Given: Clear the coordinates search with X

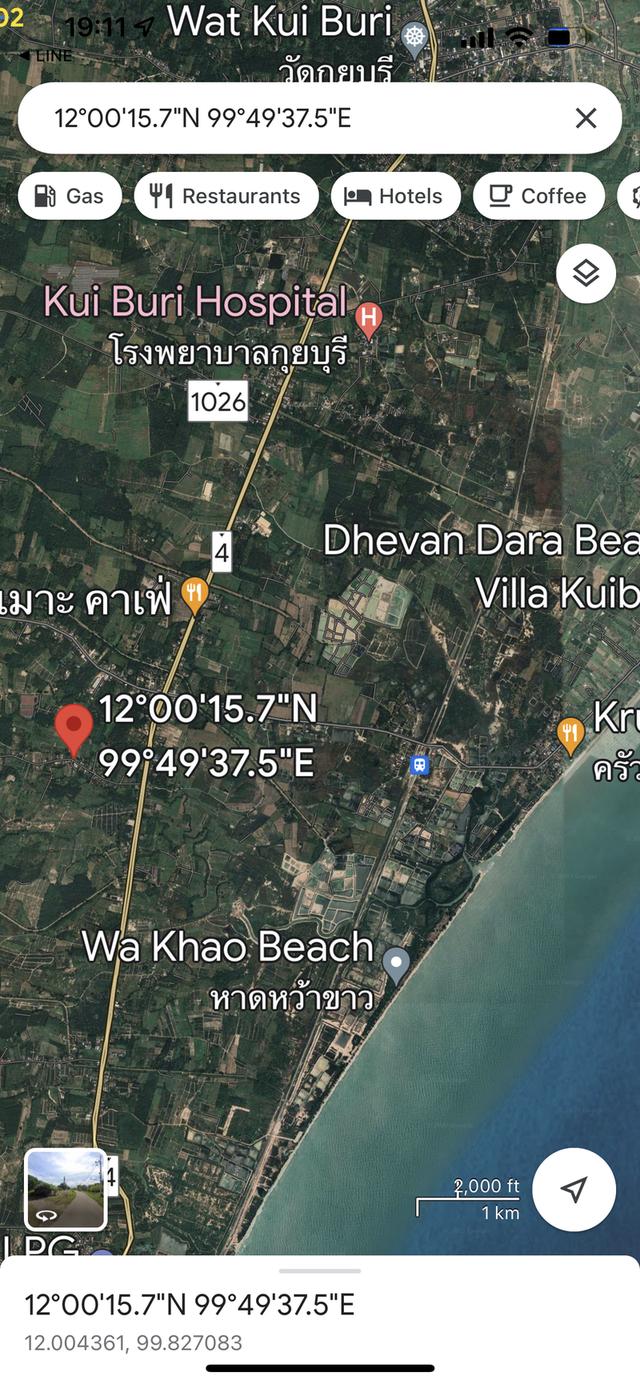Looking at the screenshot, I should click(585, 118).
